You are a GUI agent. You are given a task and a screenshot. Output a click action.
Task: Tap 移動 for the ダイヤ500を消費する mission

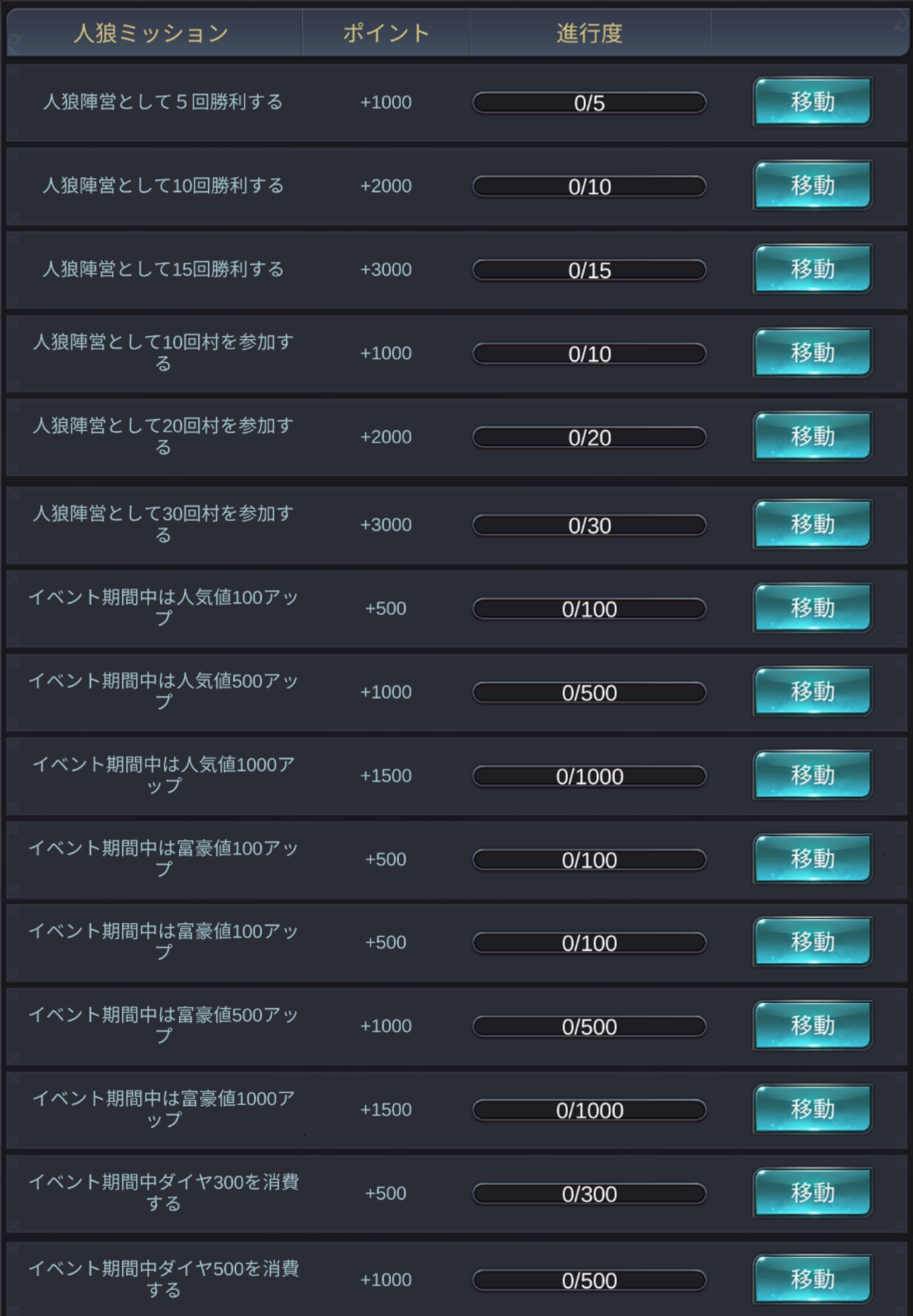click(812, 1279)
